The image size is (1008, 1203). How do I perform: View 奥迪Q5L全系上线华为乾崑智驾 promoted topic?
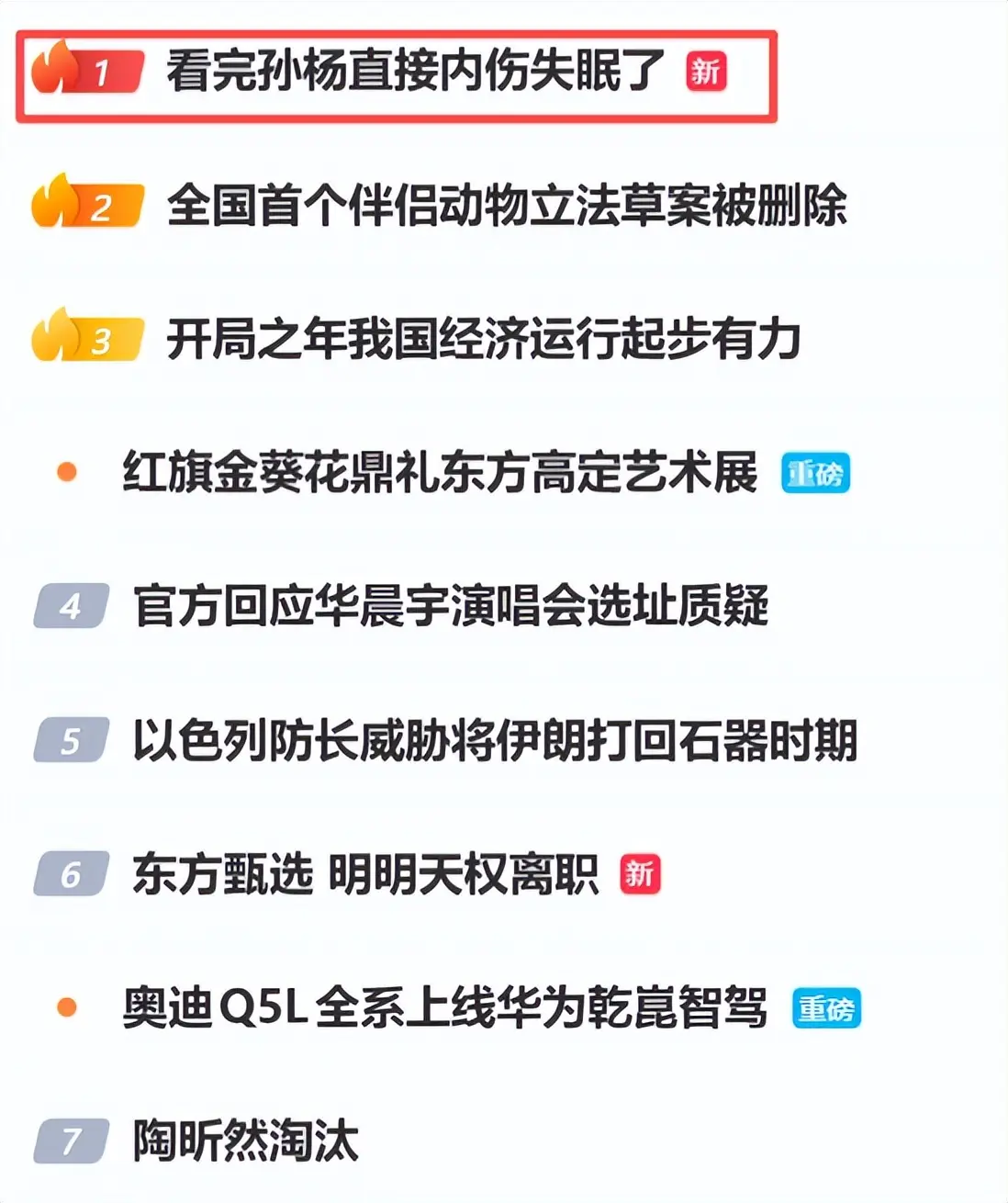tap(445, 1008)
